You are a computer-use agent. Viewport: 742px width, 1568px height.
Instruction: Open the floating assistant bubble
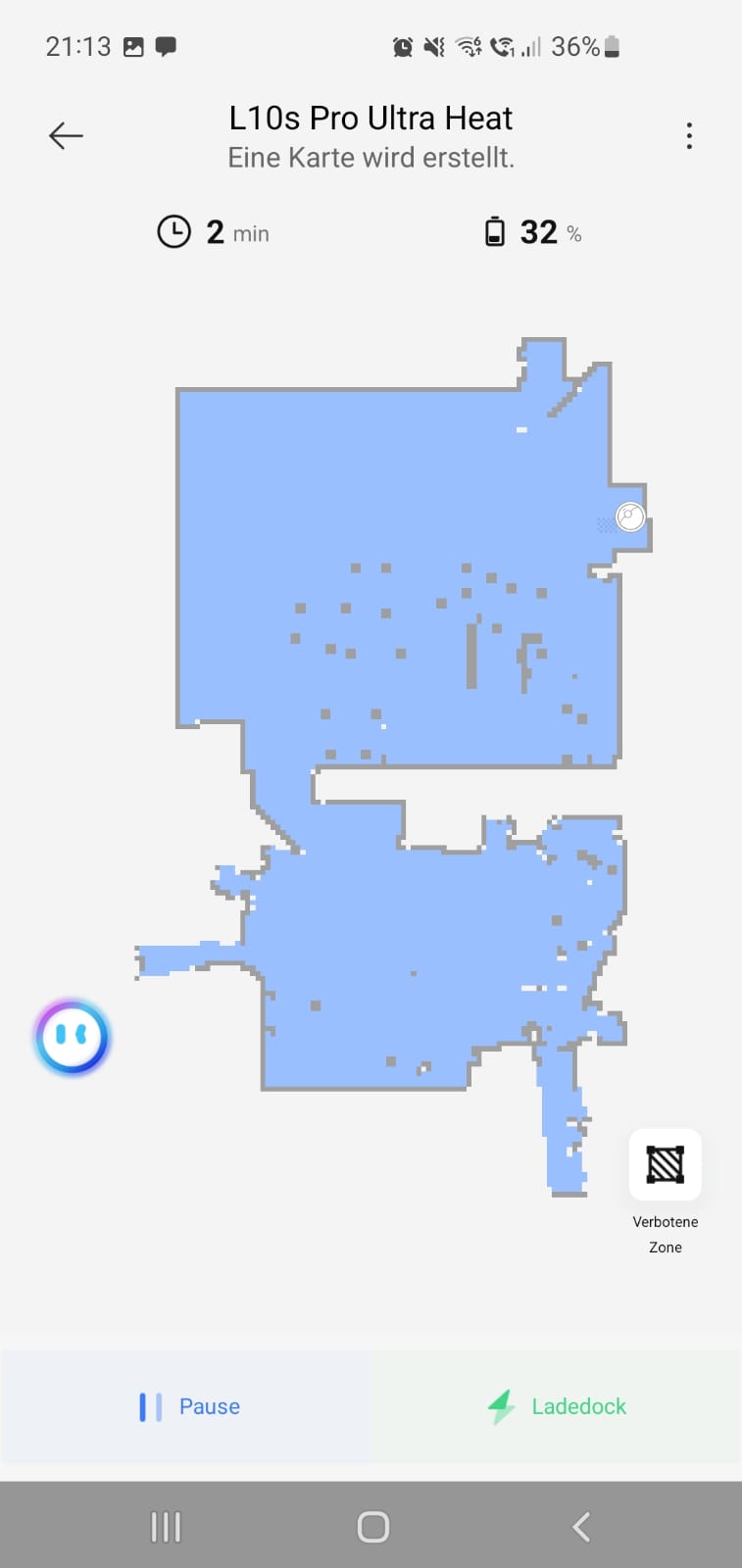[72, 1037]
